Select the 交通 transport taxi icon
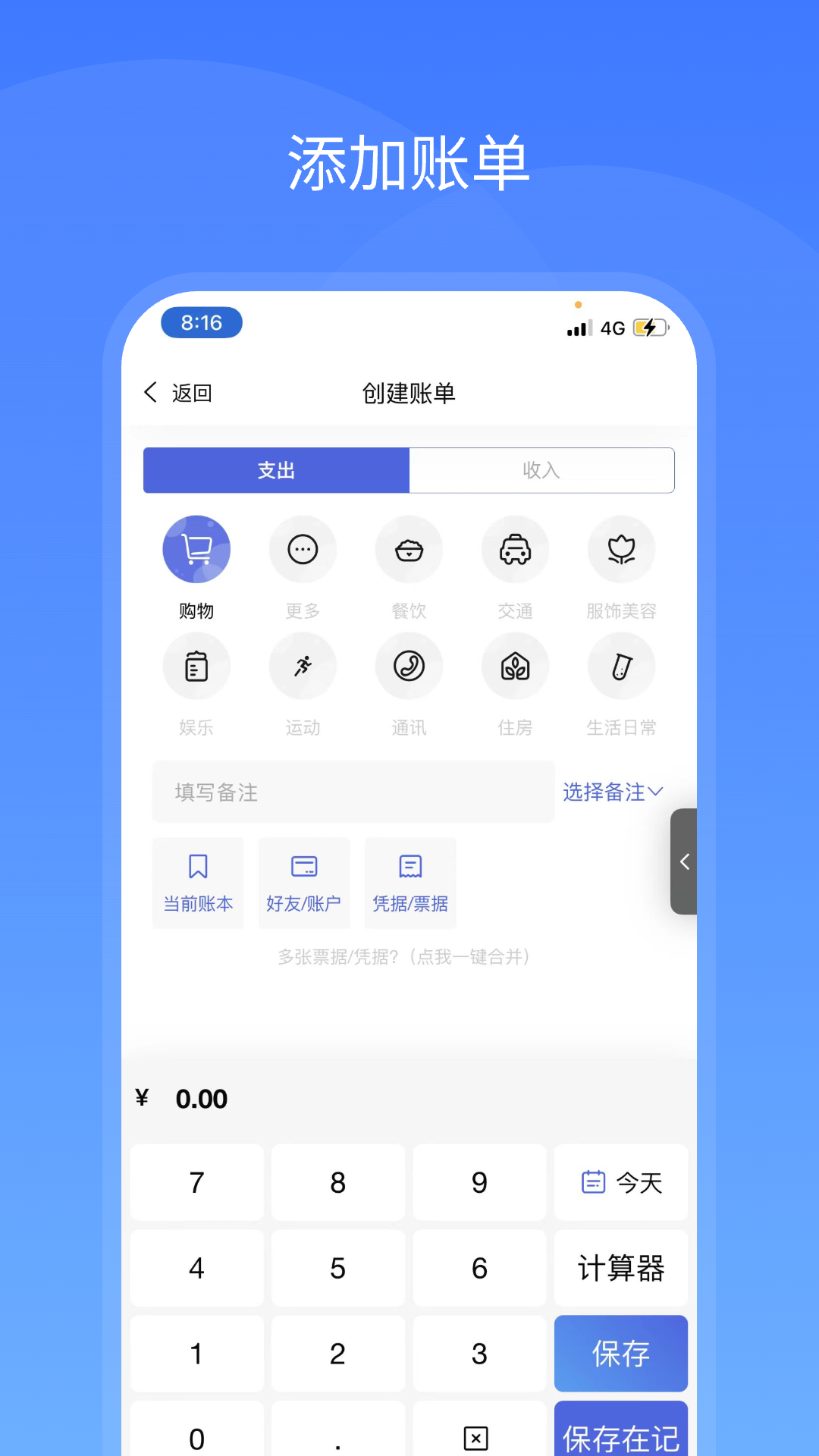This screenshot has height=1456, width=819. point(515,549)
